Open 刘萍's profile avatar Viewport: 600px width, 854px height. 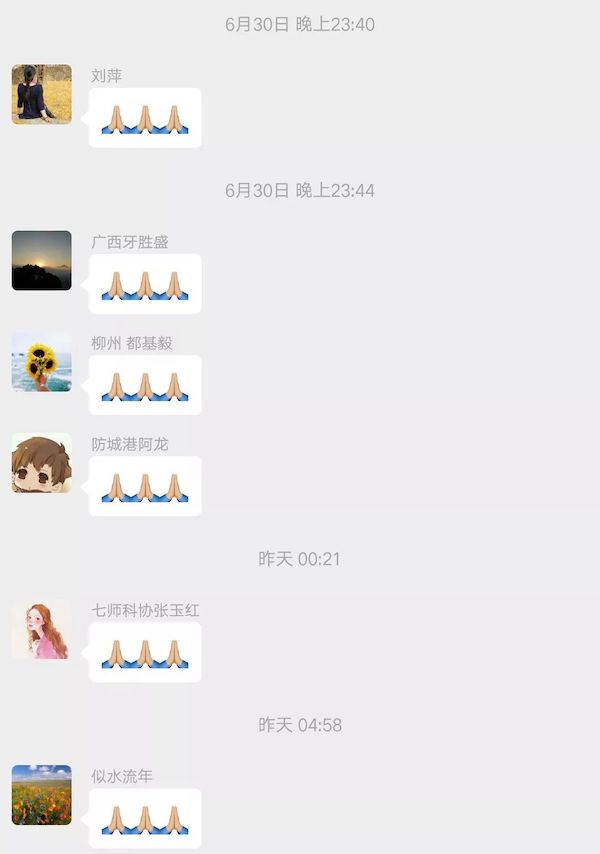coord(42,95)
